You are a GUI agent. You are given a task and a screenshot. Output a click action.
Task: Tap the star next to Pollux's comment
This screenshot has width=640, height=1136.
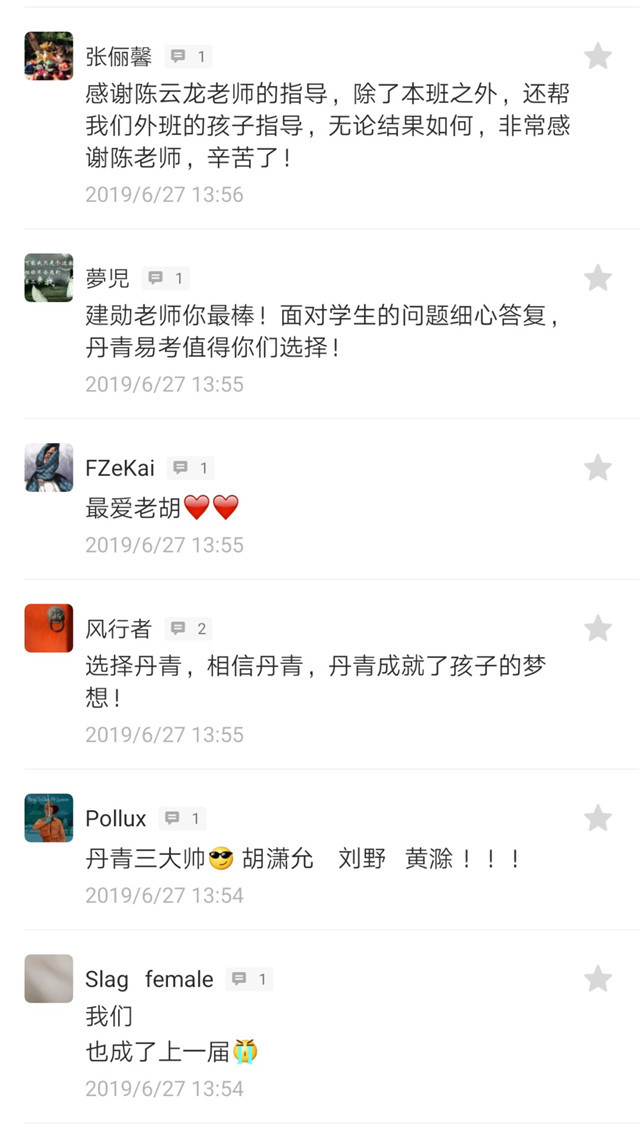tap(598, 818)
